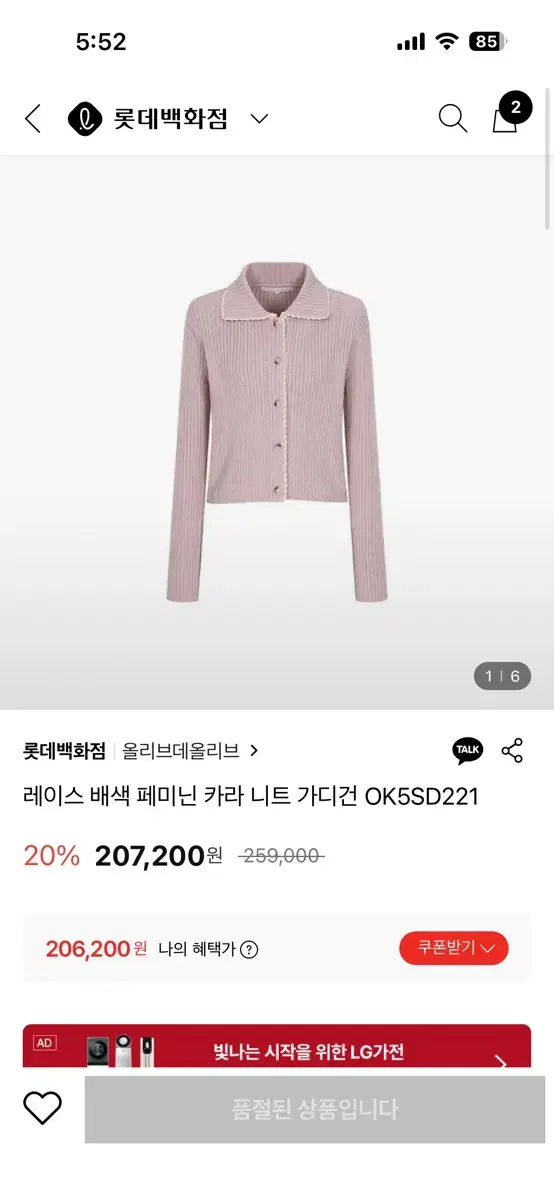Share via KakaoTalk TALK icon
Image resolution: width=554 pixels, height=1200 pixels.
[467, 750]
